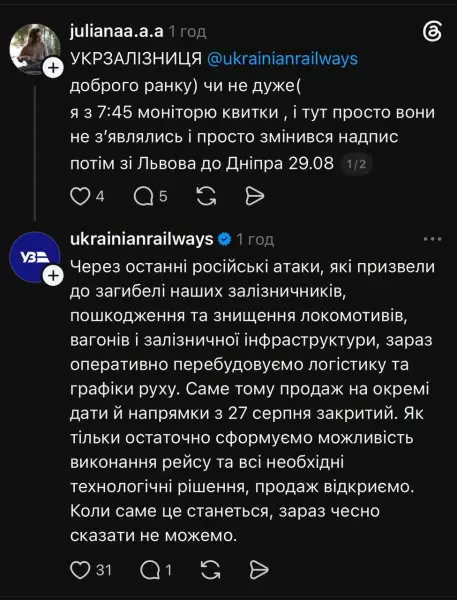Screen dimensions: 457x600
Task: Open replies on julianaa.a.a's post
Action: coord(144,196)
